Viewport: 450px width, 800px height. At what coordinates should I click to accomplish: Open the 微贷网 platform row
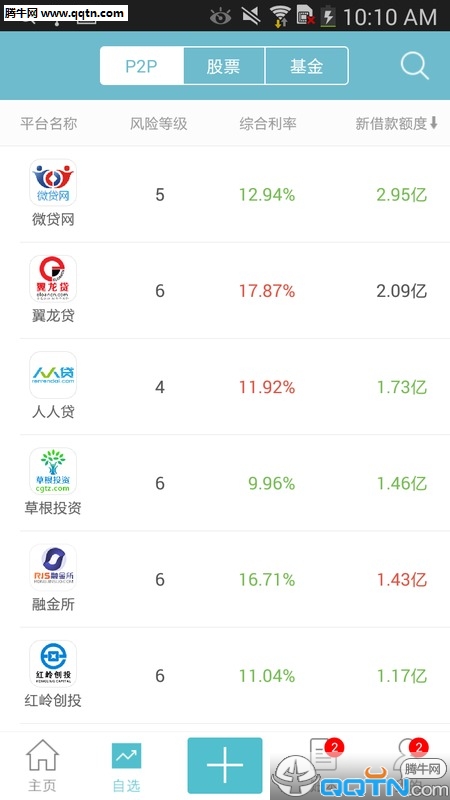[x=225, y=194]
